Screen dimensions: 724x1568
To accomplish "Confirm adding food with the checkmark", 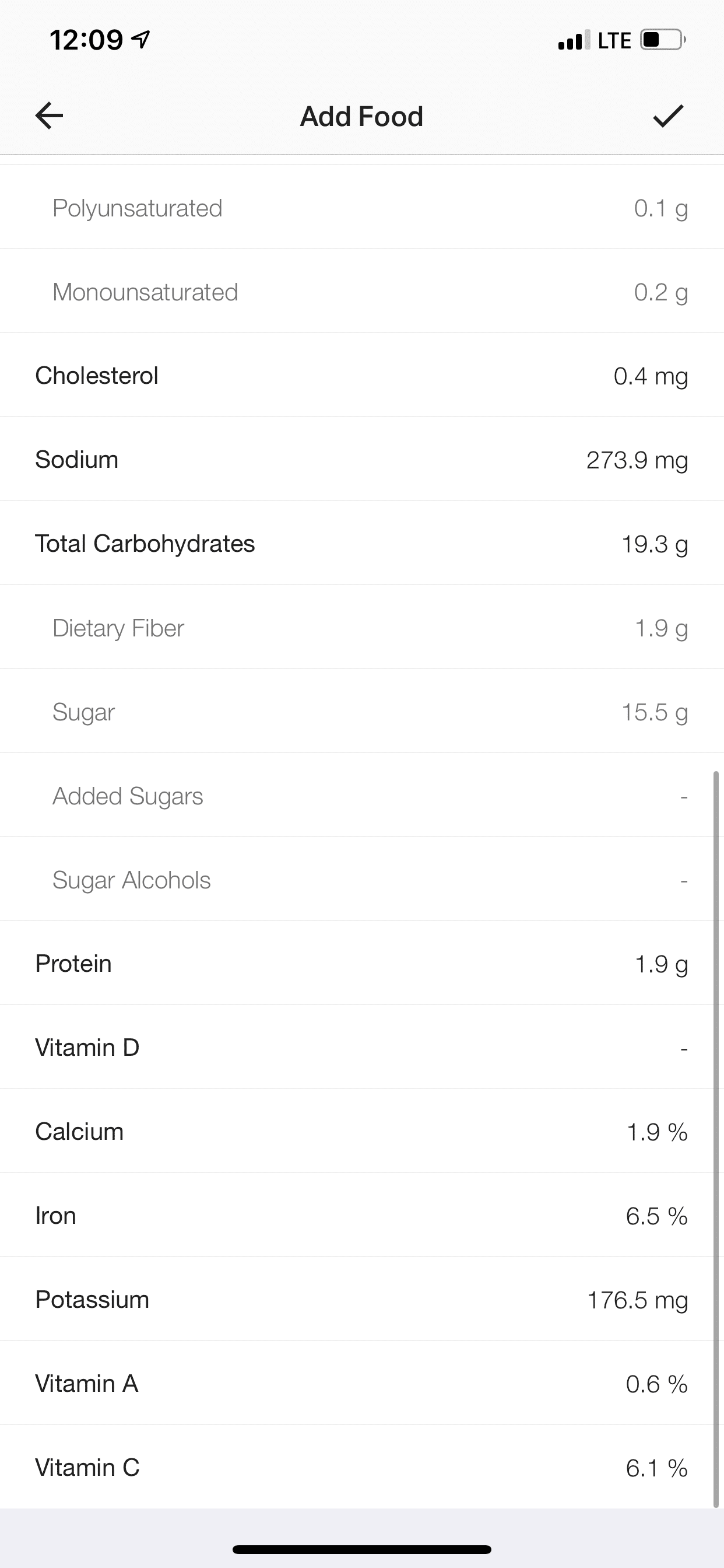I will point(668,116).
